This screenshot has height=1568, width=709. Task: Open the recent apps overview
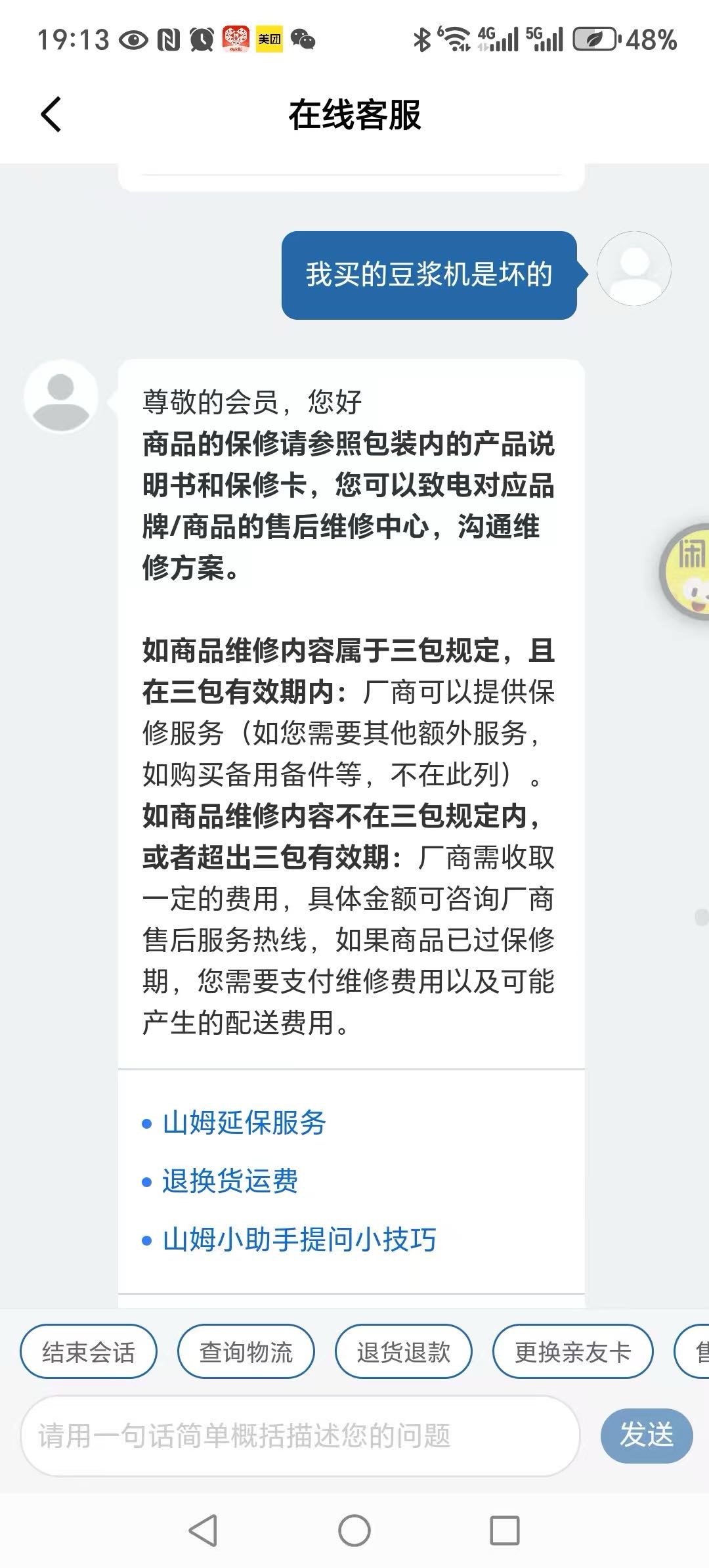coord(505,1531)
